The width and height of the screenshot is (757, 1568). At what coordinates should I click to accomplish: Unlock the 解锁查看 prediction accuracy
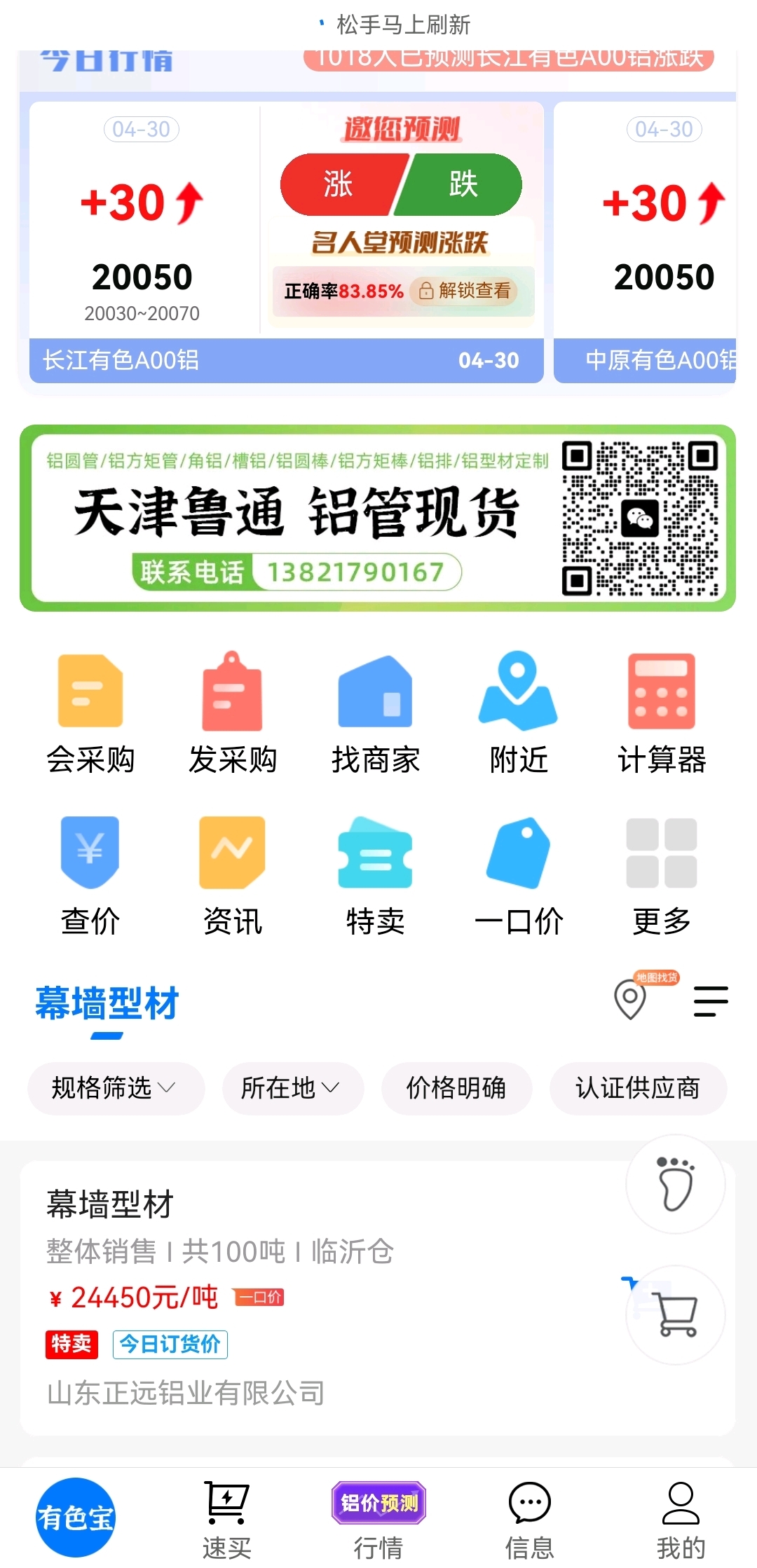coord(465,291)
